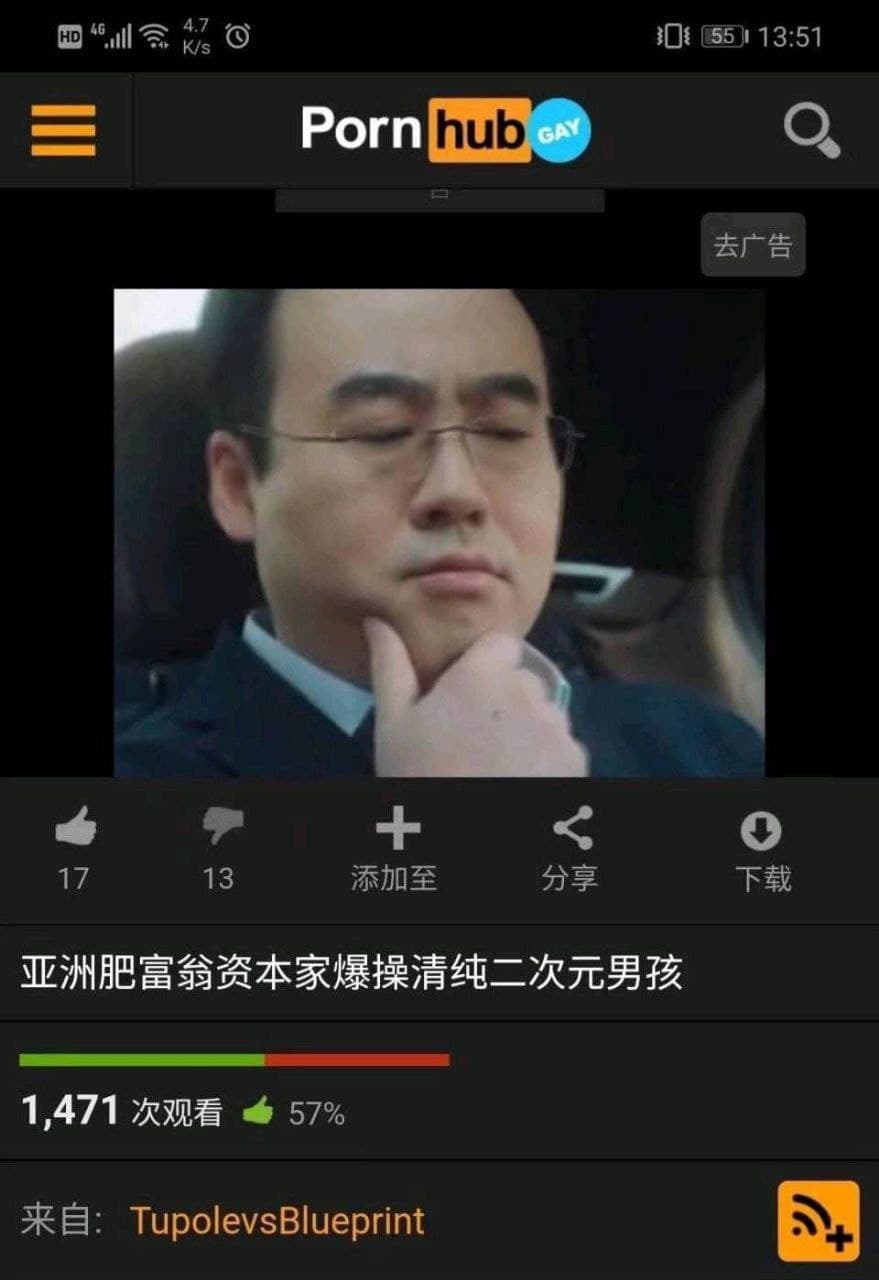Add video via 添加至
Image resolution: width=879 pixels, height=1280 pixels.
click(x=396, y=848)
